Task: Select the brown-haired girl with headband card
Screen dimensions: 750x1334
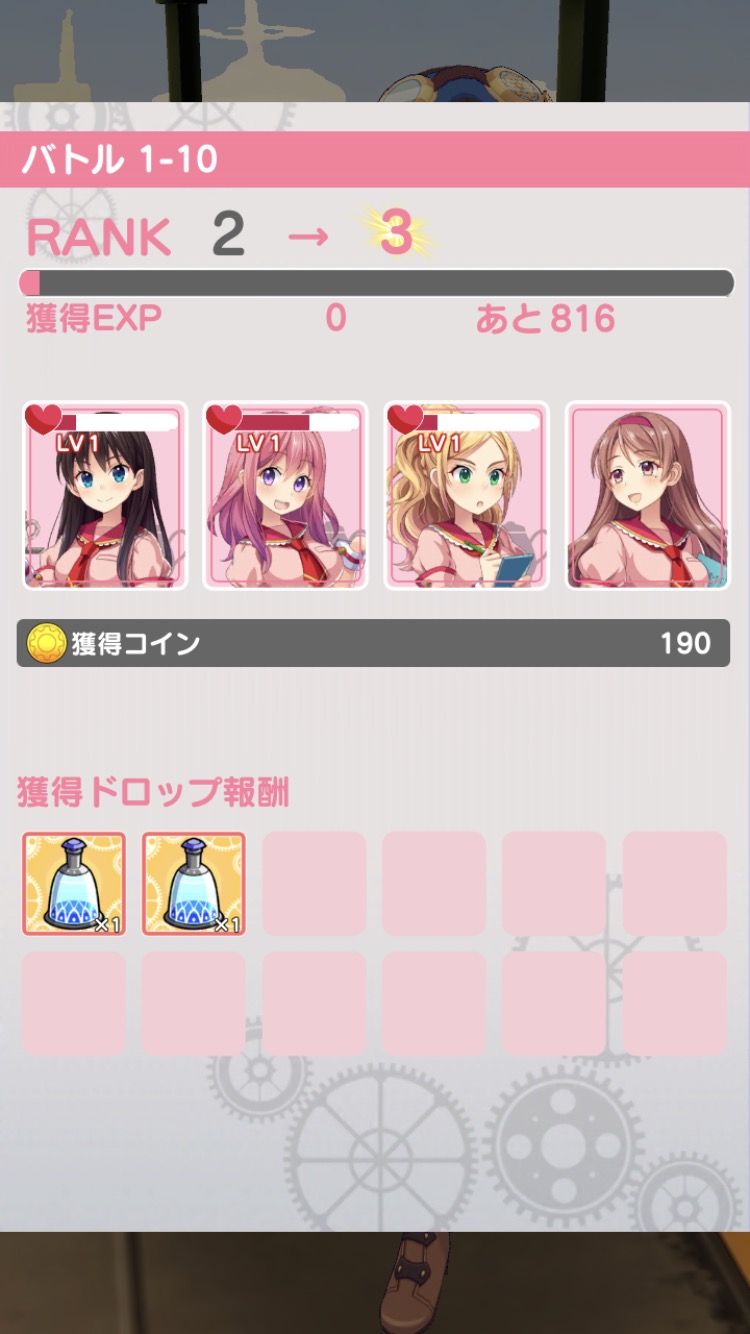Action: [x=647, y=496]
